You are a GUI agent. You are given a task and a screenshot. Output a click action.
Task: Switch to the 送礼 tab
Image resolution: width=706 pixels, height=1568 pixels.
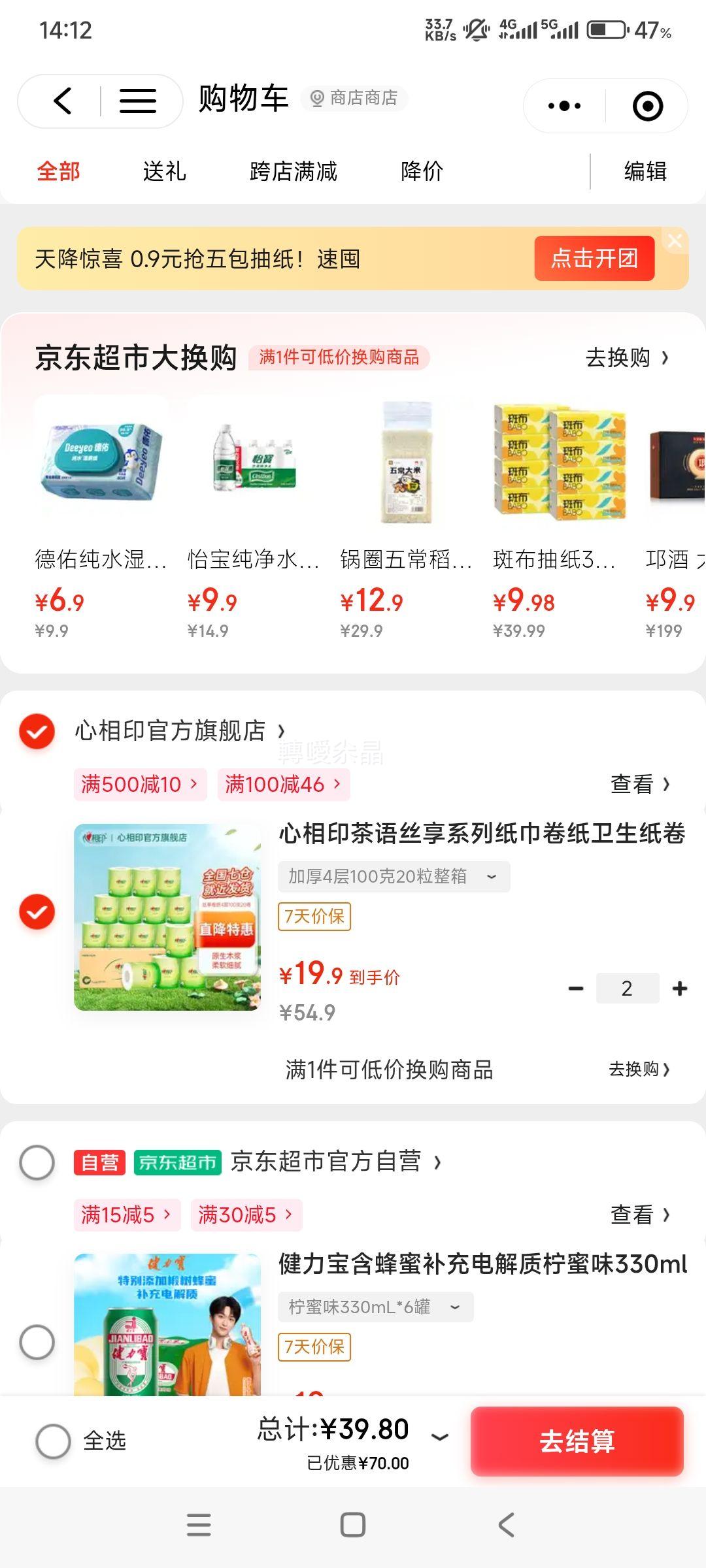pyautogui.click(x=165, y=172)
